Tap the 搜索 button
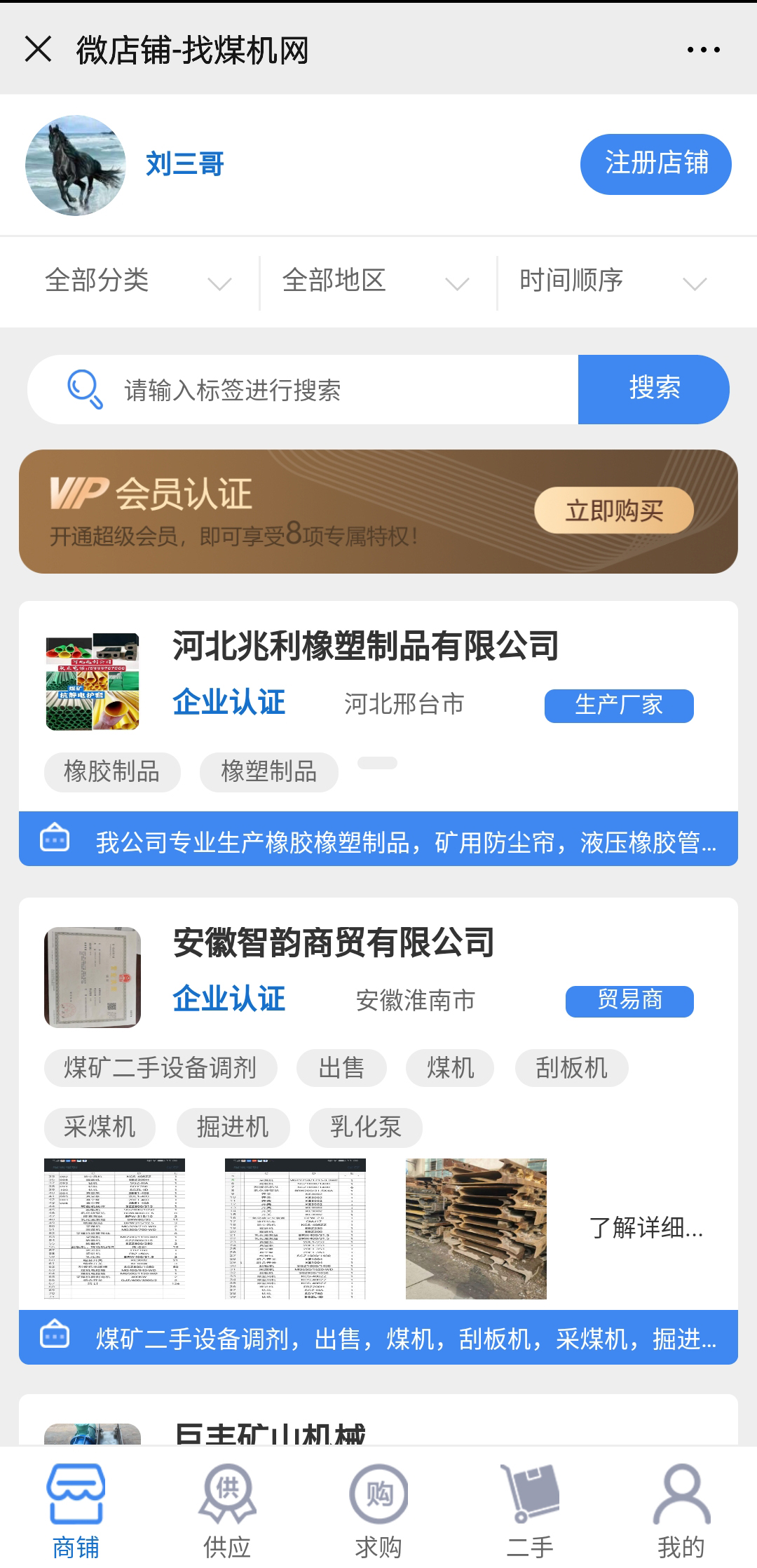The width and height of the screenshot is (757, 1568). [653, 389]
